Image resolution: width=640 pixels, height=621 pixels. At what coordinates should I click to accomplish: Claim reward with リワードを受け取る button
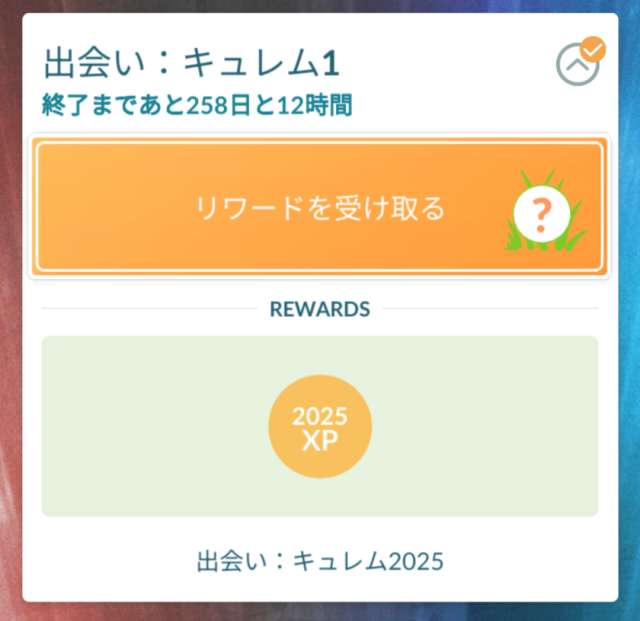click(319, 208)
